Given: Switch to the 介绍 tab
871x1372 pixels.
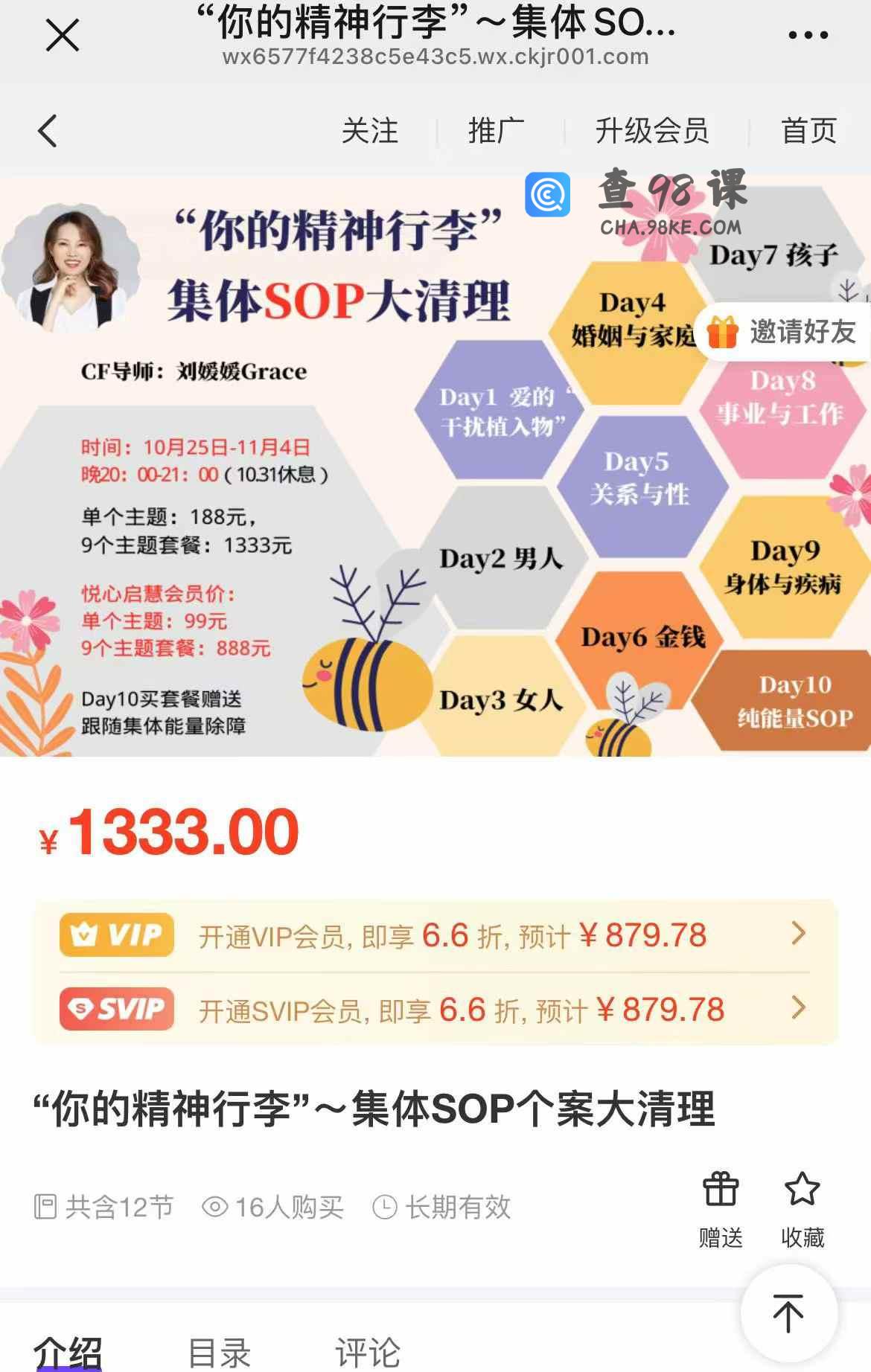Looking at the screenshot, I should [68, 1351].
